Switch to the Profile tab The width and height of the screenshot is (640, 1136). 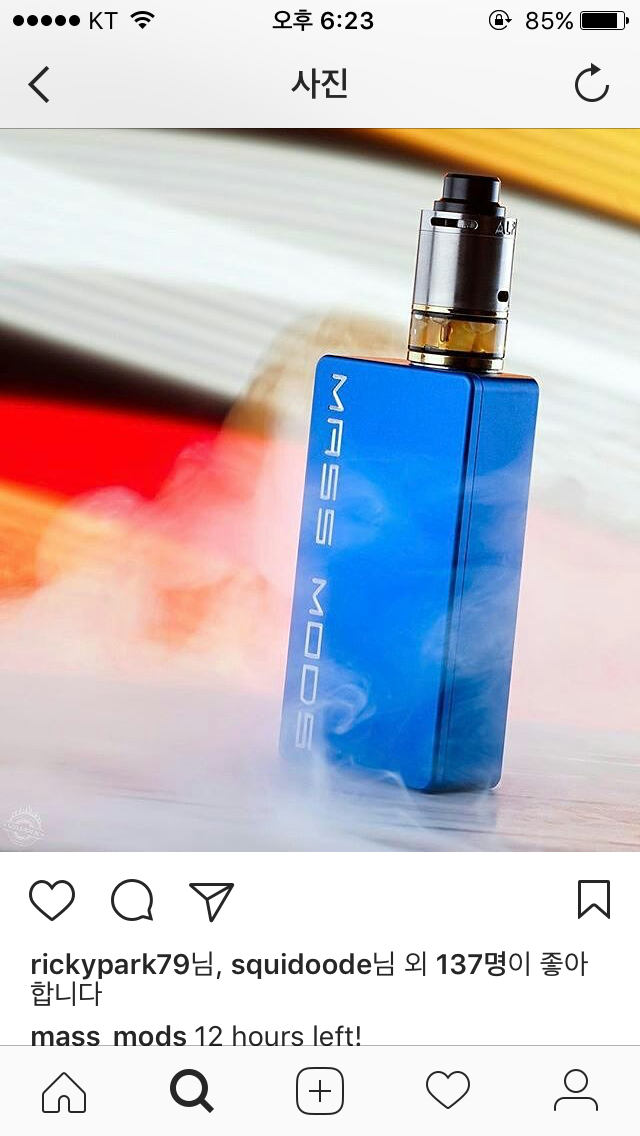(575, 1090)
